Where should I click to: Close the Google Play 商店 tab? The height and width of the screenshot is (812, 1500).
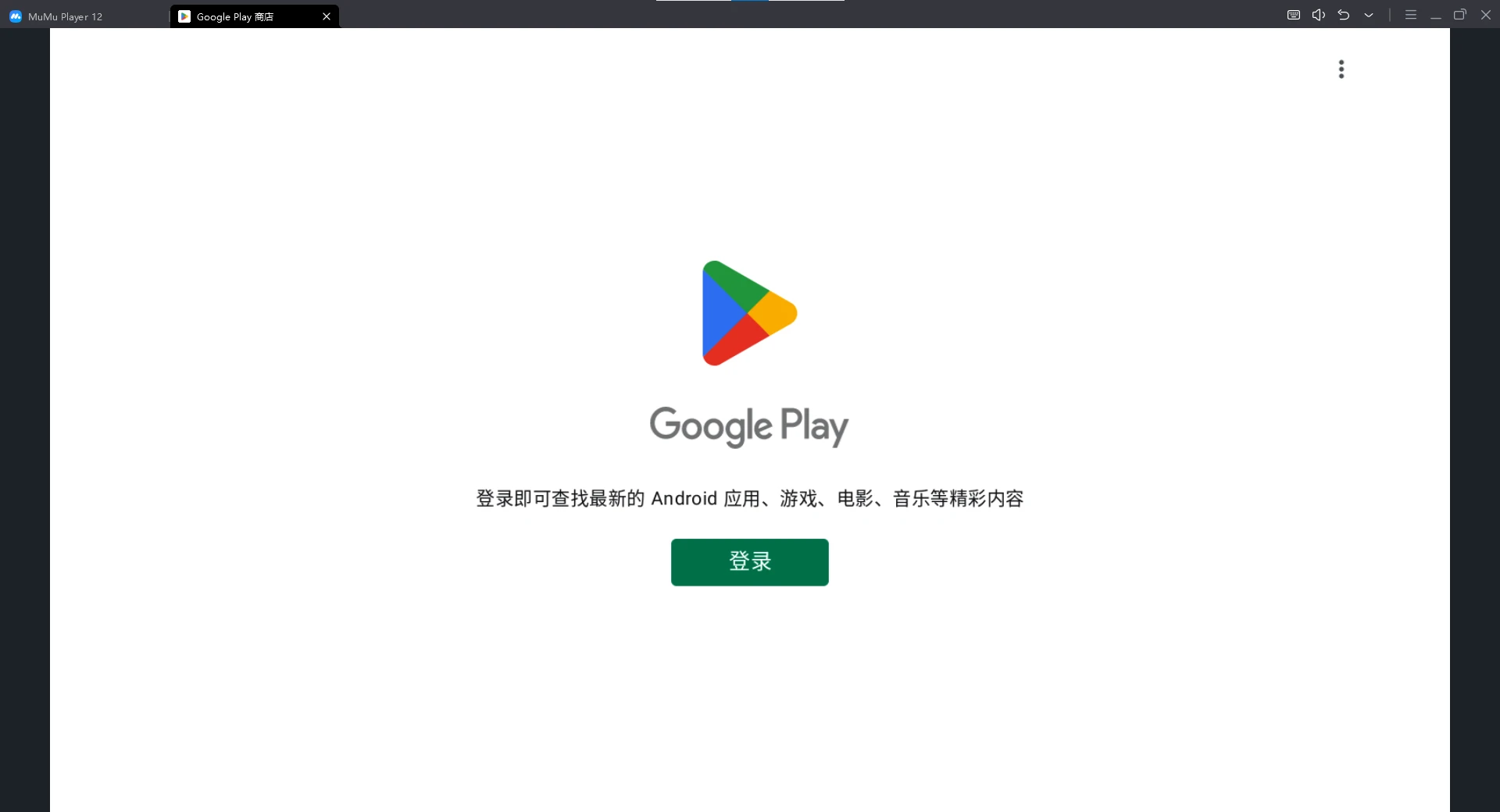327,16
